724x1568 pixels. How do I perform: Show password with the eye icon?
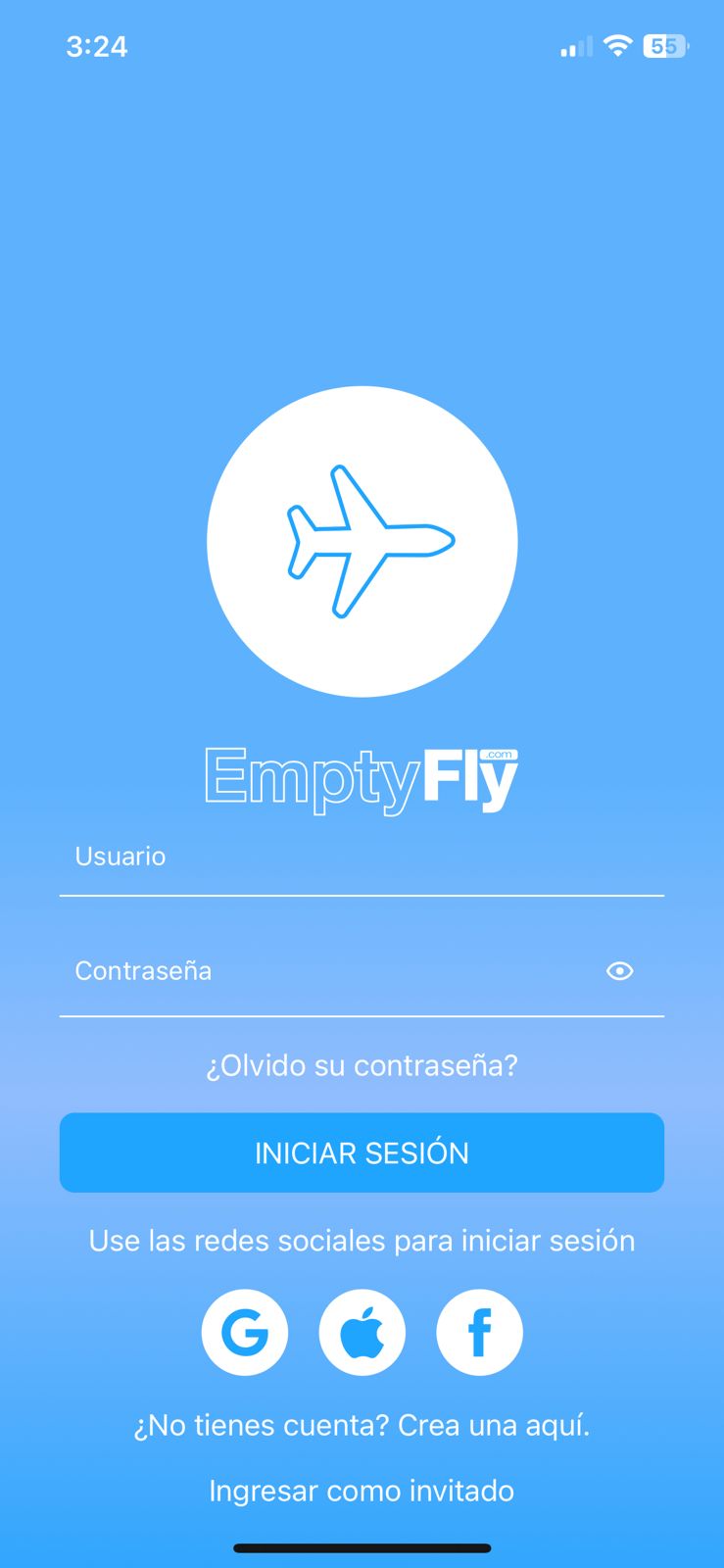(x=619, y=971)
